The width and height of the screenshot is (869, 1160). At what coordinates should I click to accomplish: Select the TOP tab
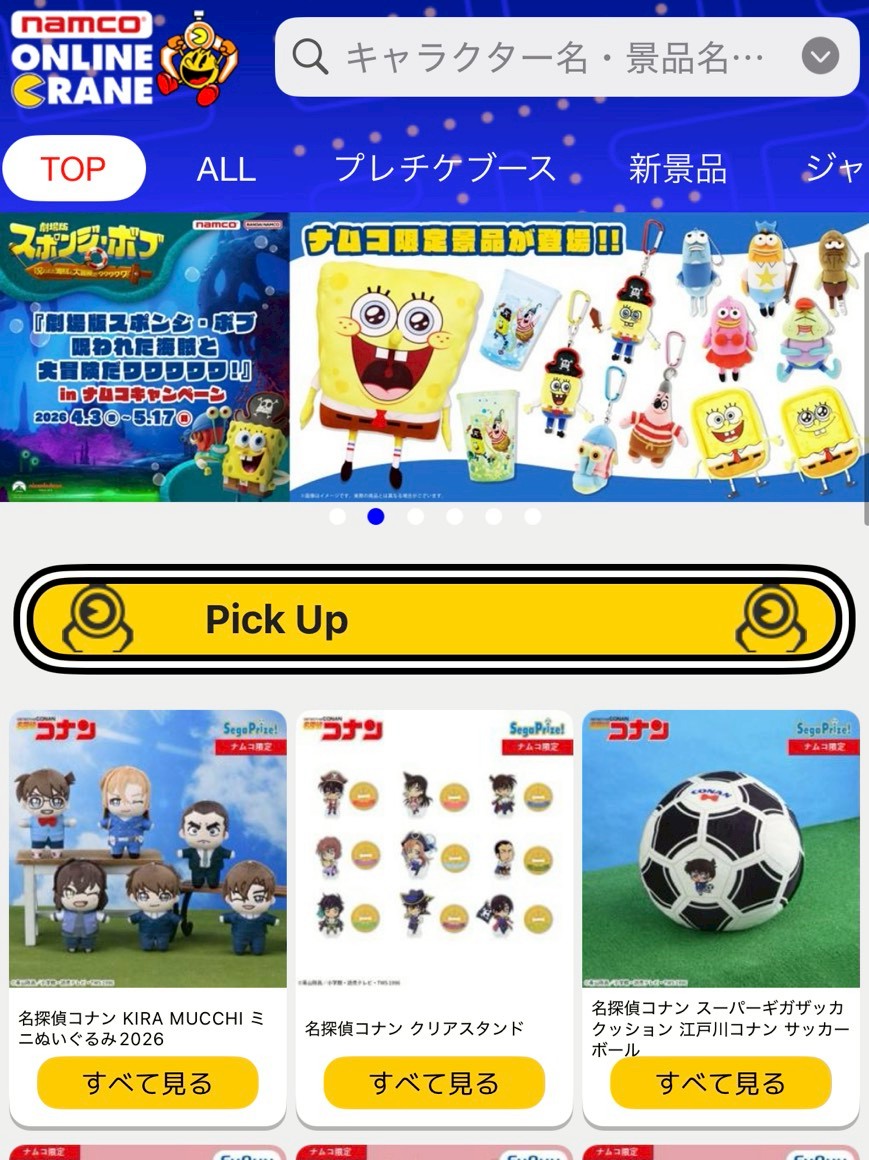(73, 169)
